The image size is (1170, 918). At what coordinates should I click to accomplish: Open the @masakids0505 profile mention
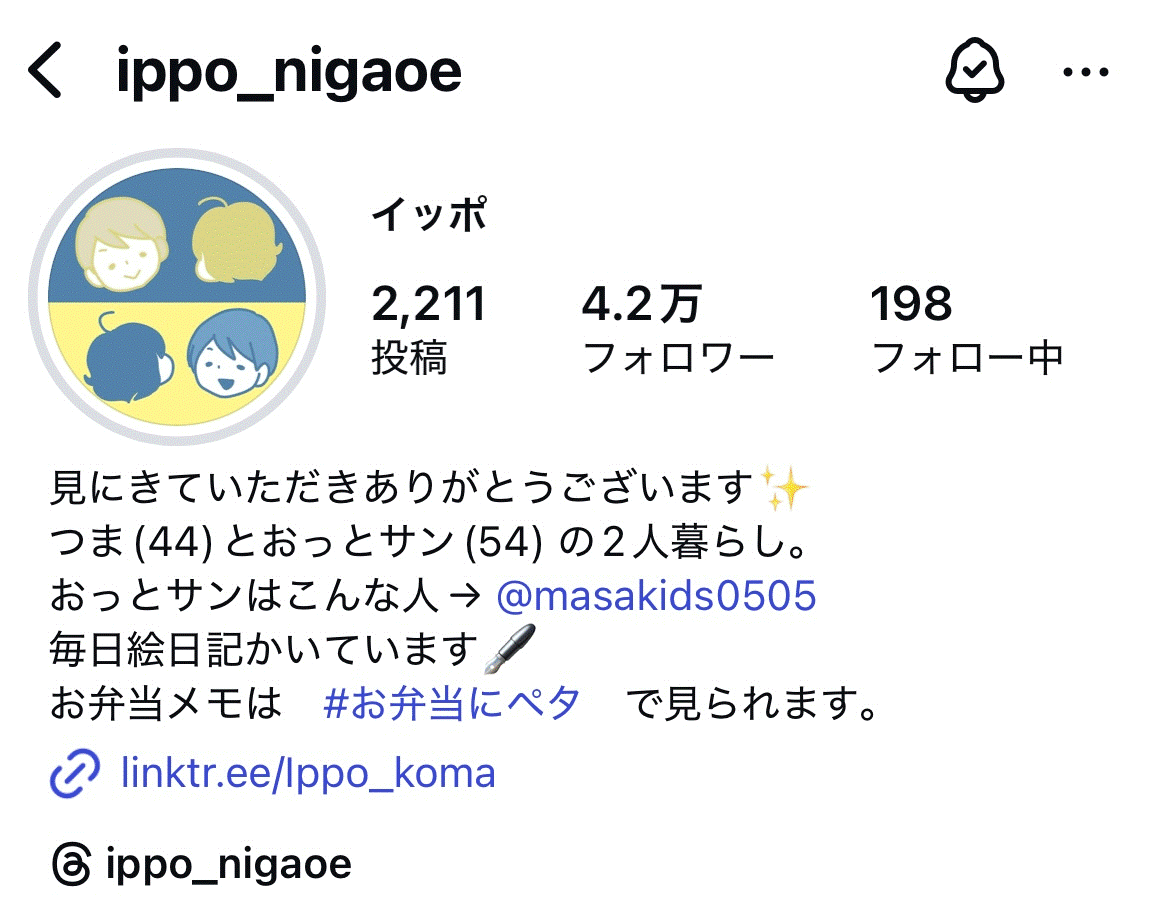pos(656,597)
